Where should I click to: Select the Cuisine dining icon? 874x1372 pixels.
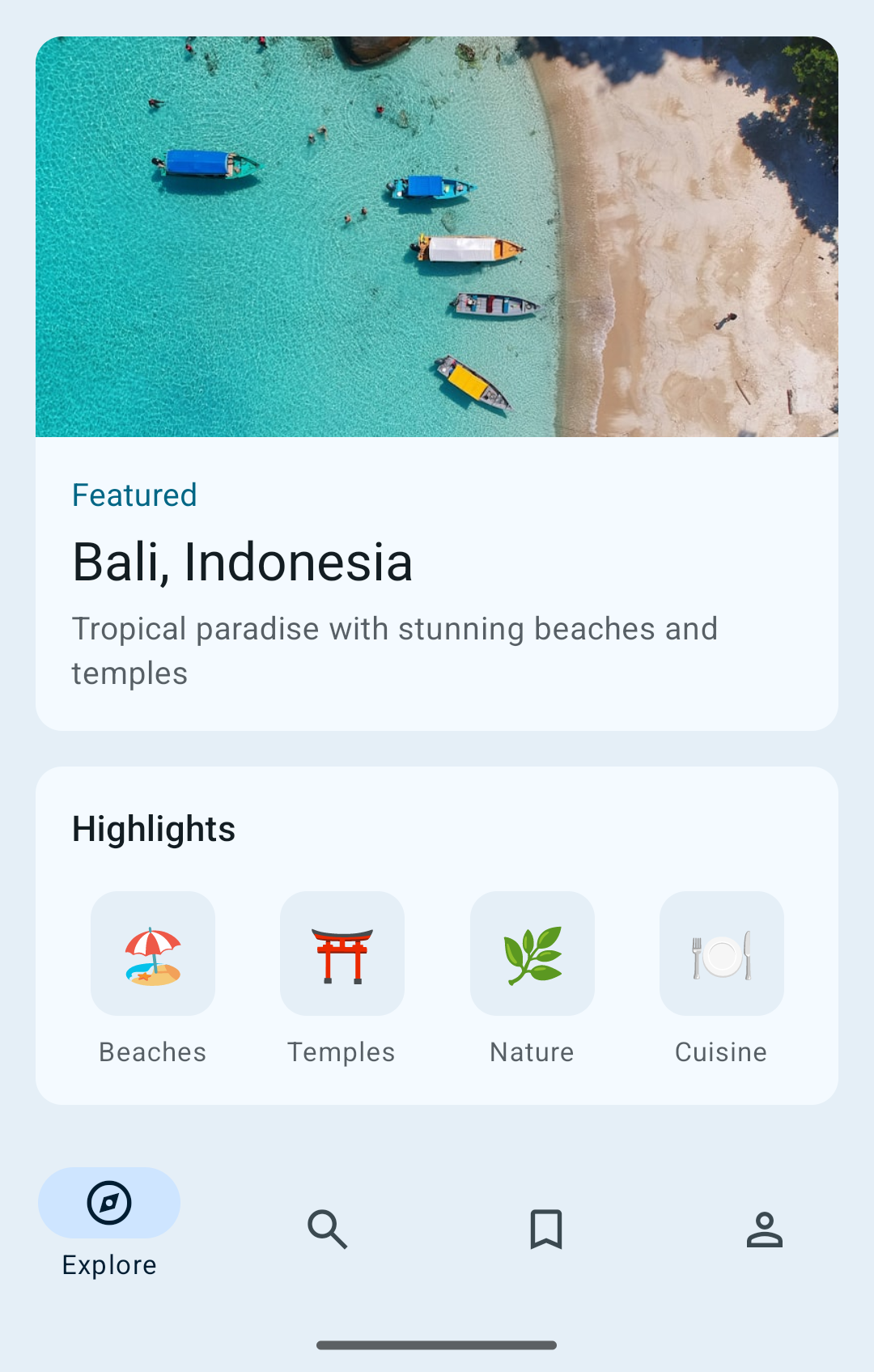721,954
